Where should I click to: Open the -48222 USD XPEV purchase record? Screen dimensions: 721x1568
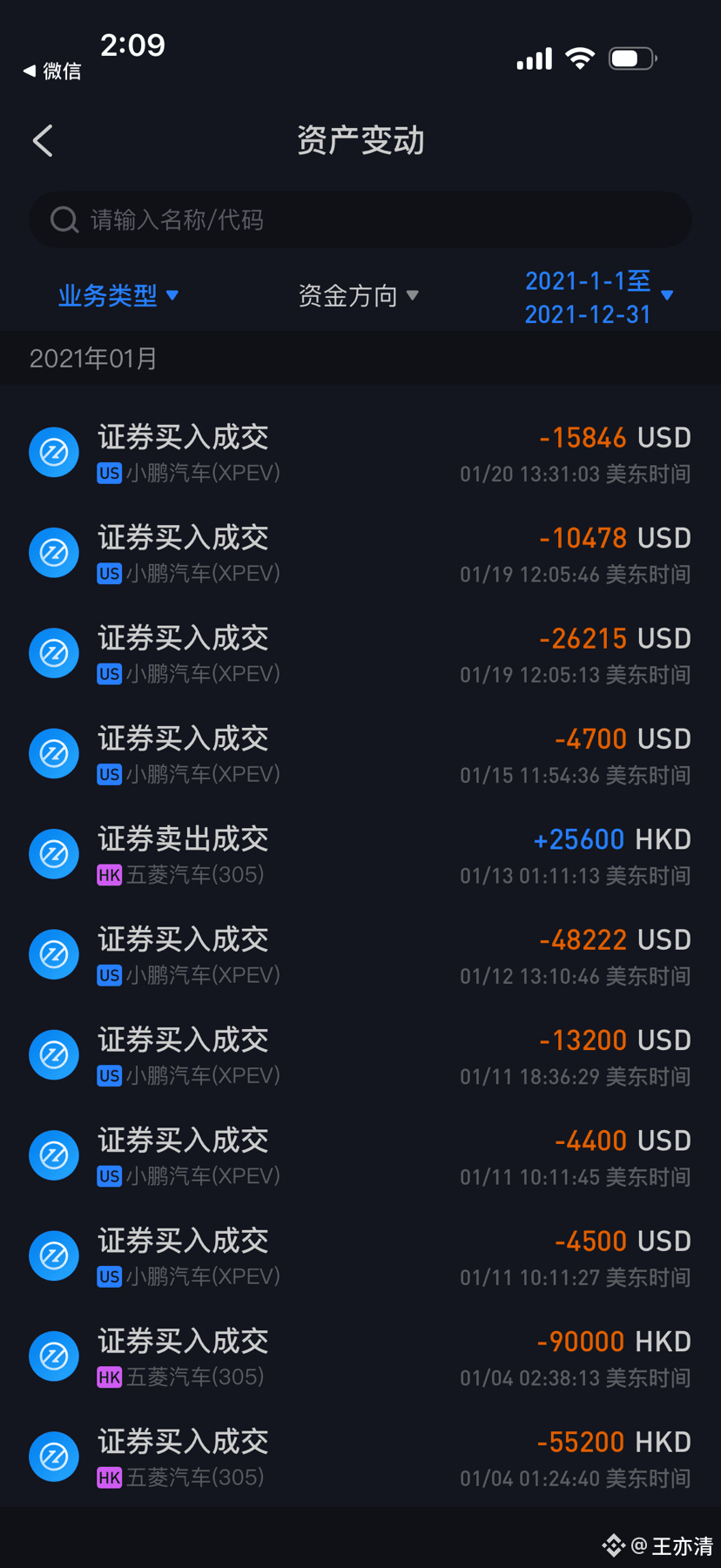360,955
